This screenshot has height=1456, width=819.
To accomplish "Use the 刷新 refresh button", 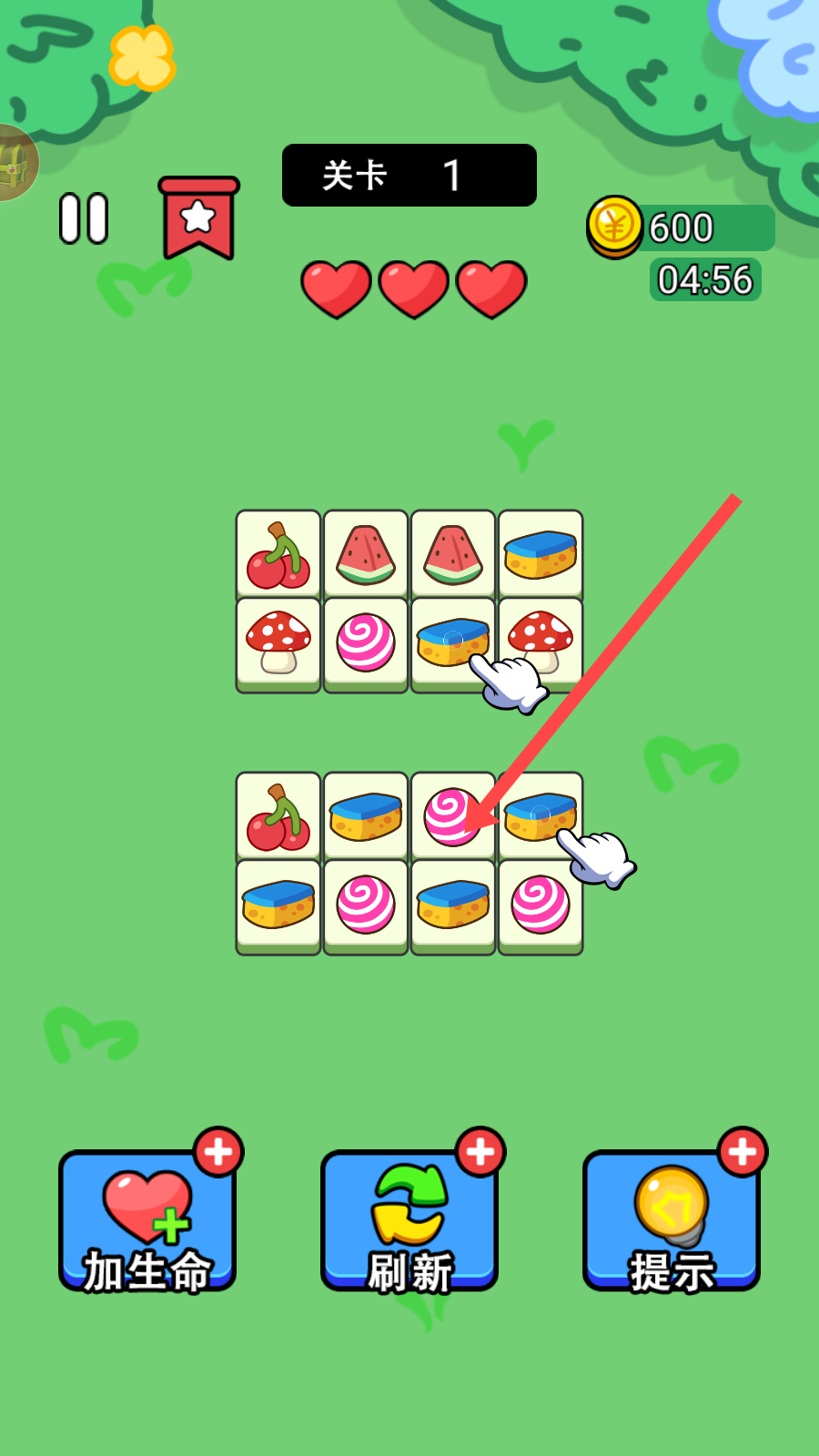I will click(x=409, y=1220).
